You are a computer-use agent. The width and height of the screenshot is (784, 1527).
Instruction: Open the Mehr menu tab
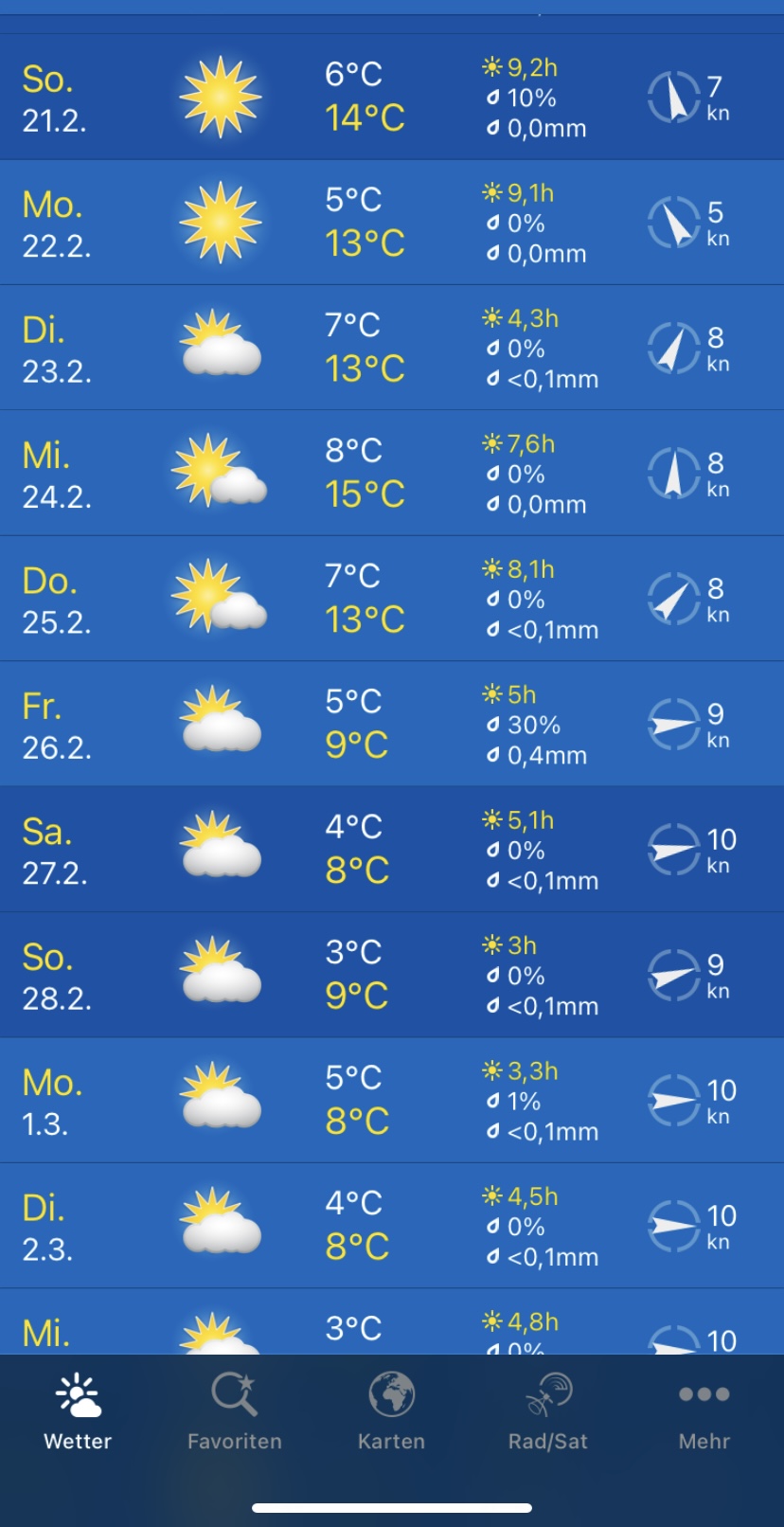[704, 1411]
